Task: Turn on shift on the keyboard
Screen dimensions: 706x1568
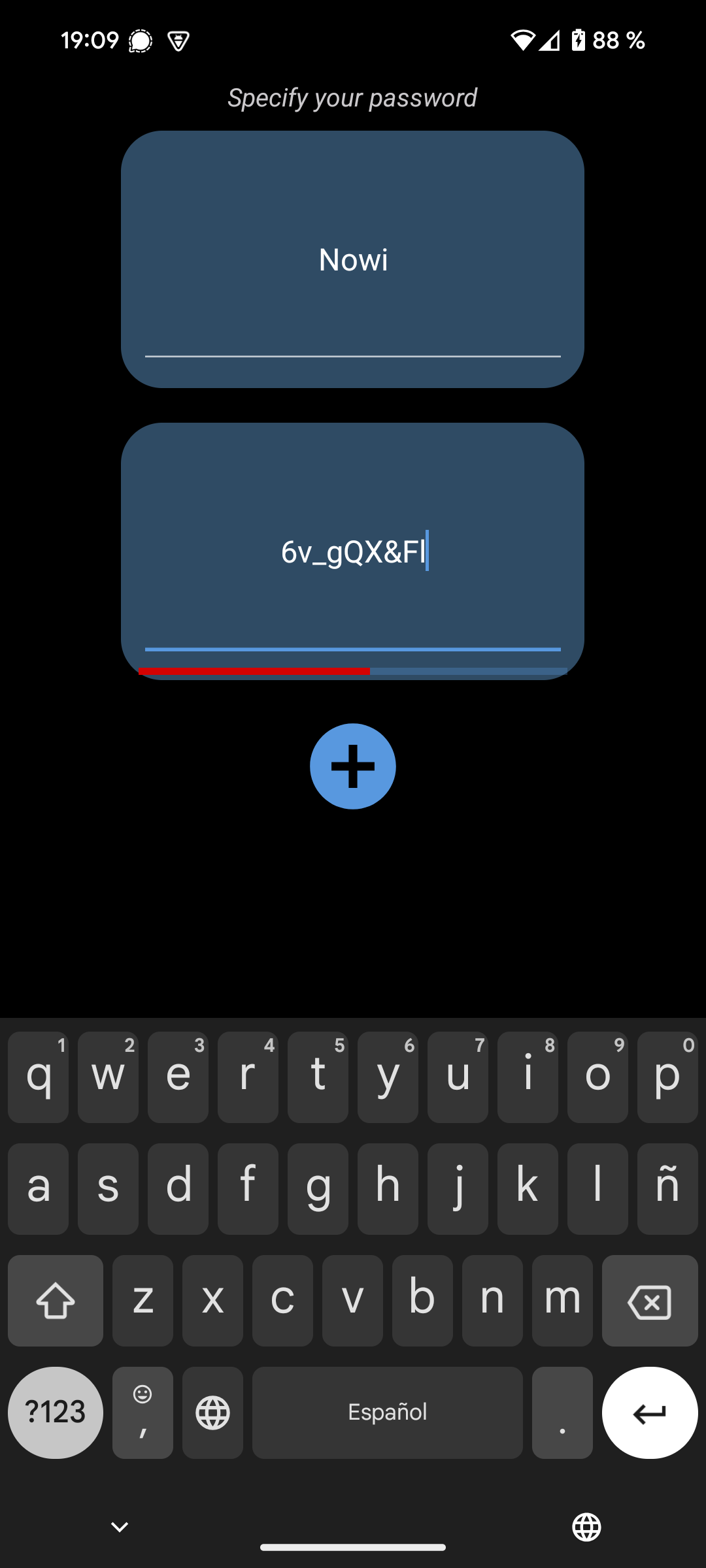Action: [56, 1301]
